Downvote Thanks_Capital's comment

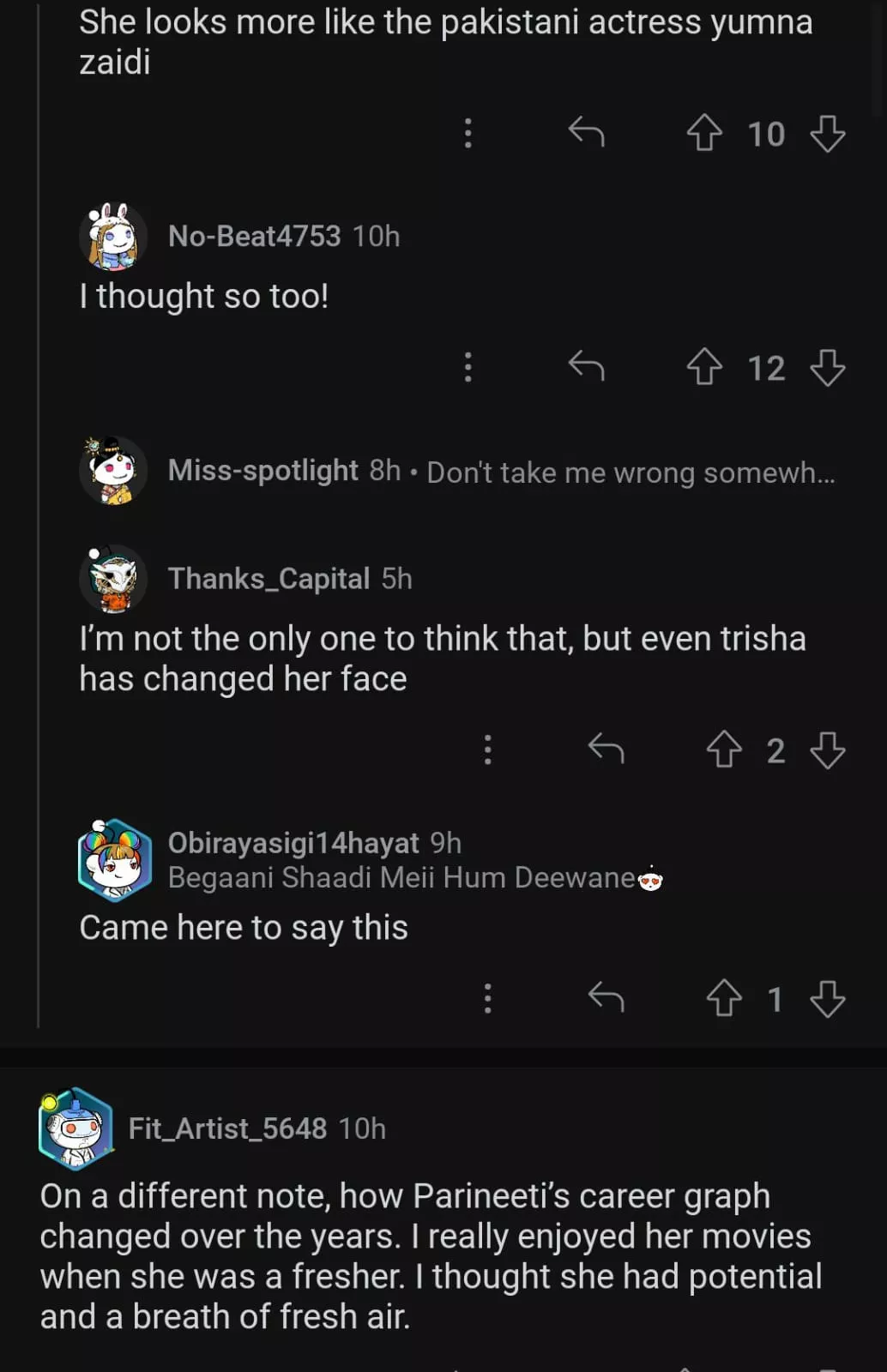[x=828, y=749]
